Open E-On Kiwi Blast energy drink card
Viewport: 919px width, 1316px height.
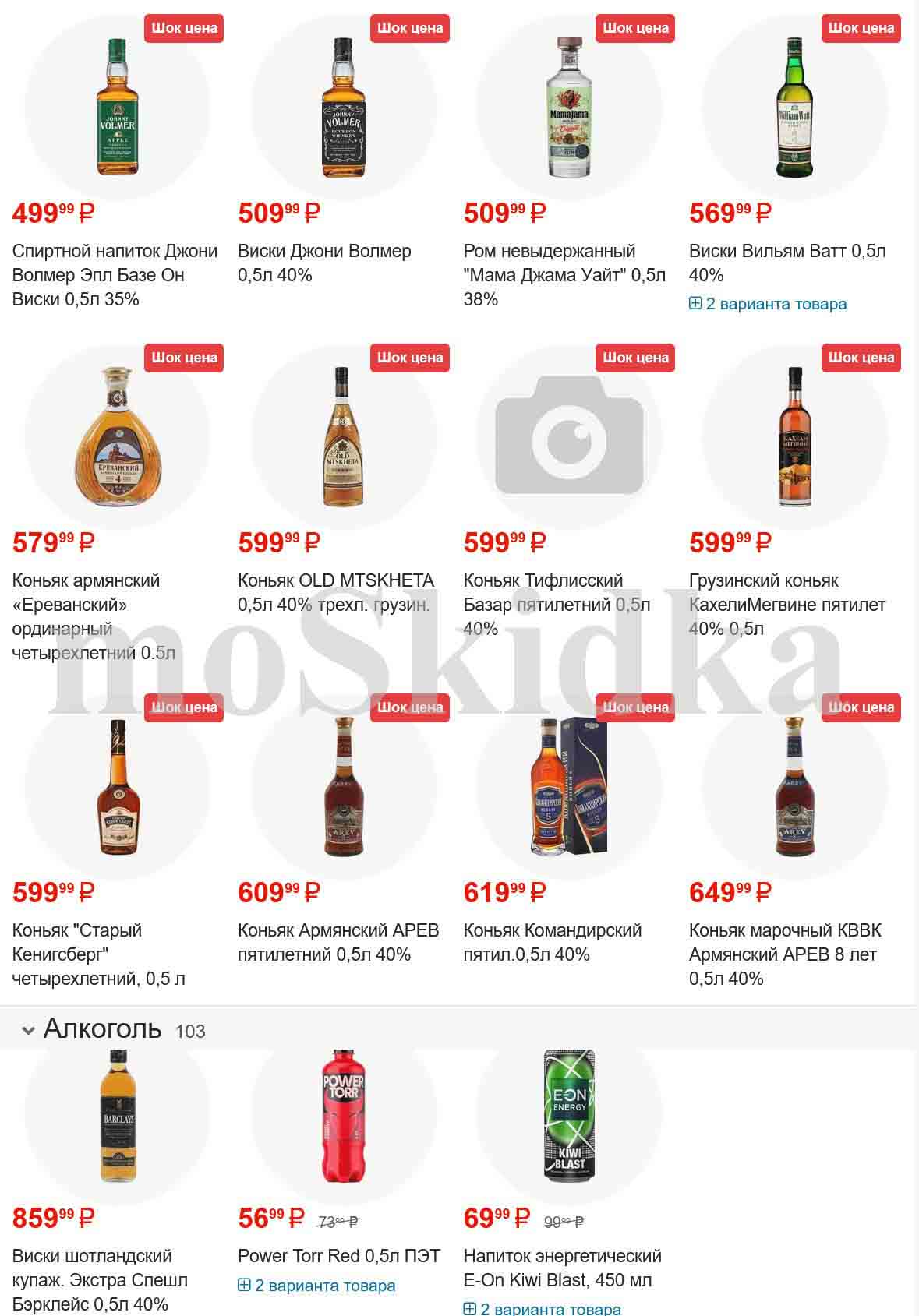click(562, 1268)
